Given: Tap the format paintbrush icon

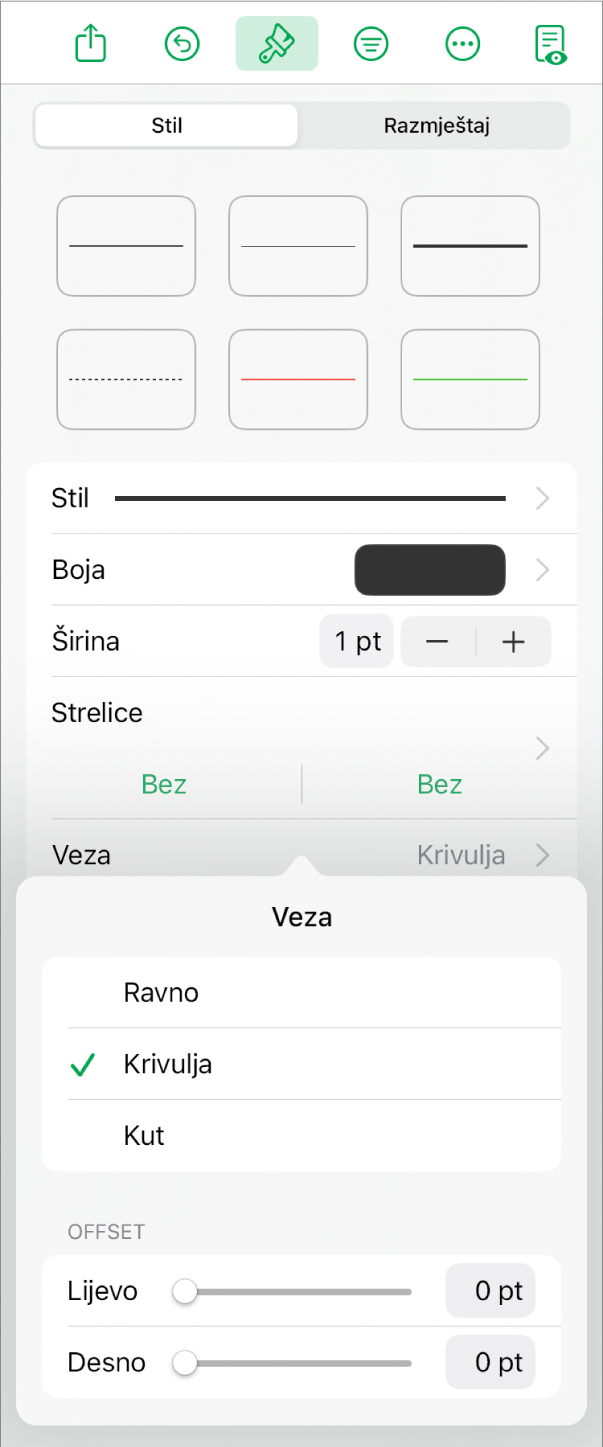Looking at the screenshot, I should (x=276, y=44).
